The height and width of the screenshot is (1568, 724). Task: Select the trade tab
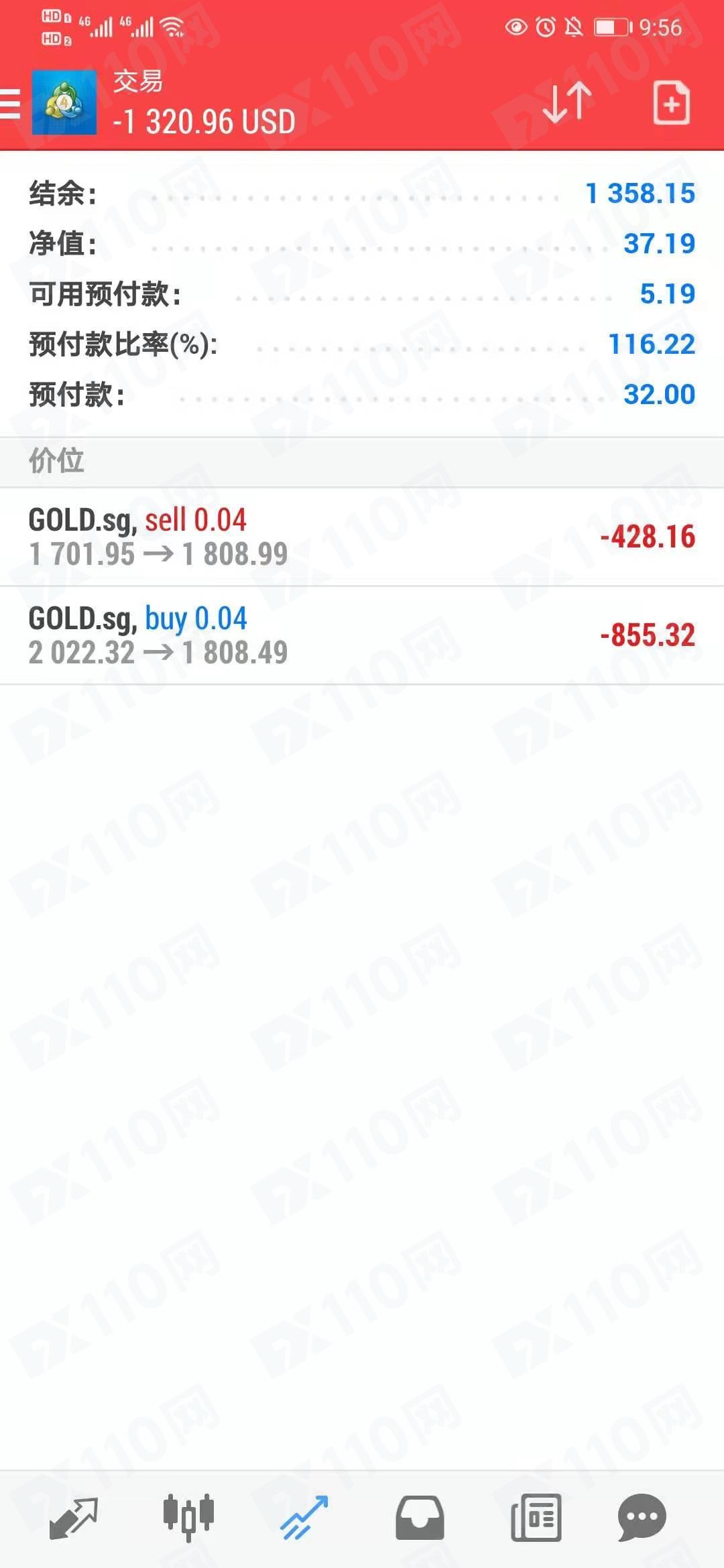tap(304, 1517)
